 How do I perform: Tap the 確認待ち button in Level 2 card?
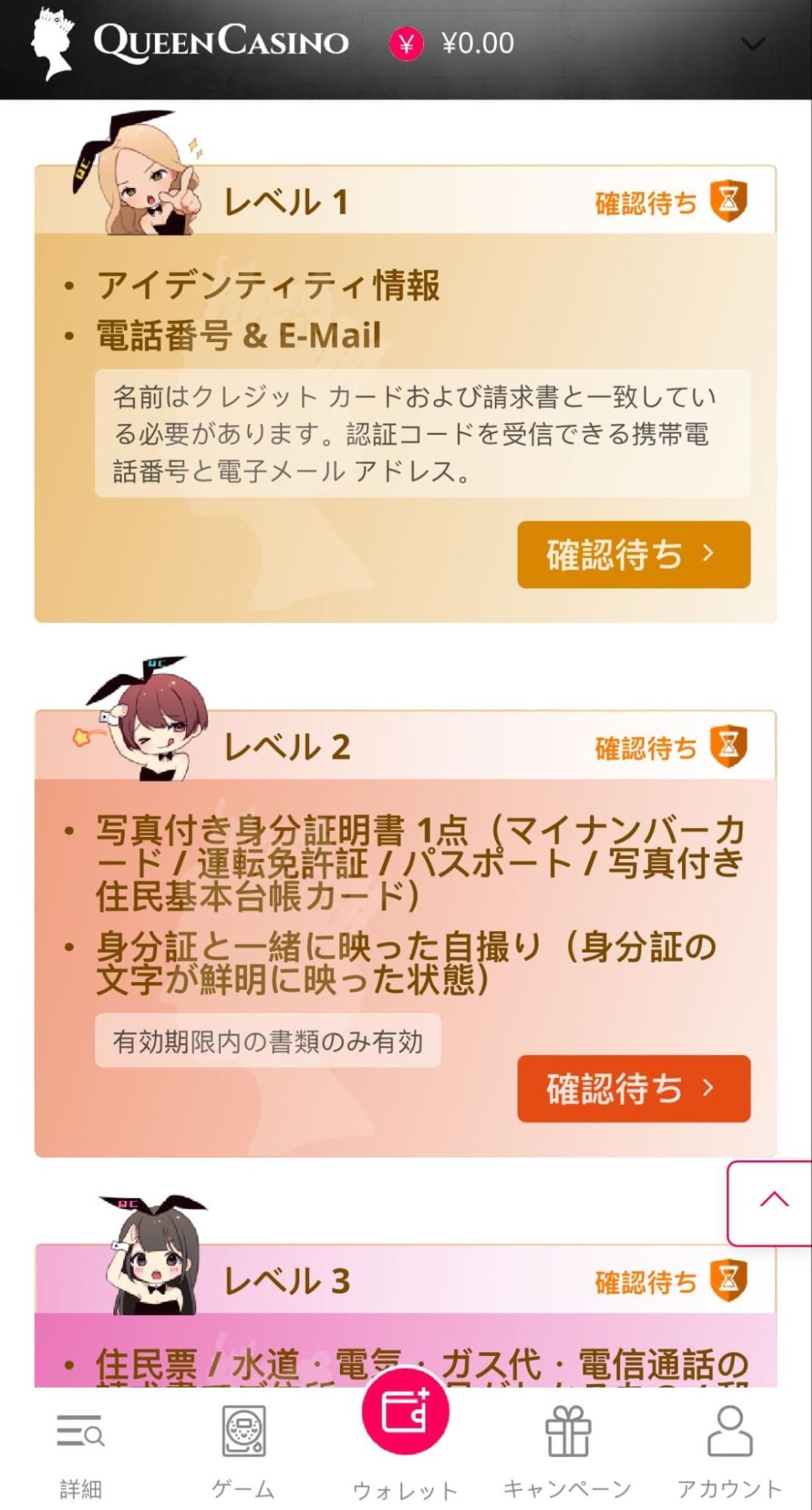pyautogui.click(x=633, y=1088)
